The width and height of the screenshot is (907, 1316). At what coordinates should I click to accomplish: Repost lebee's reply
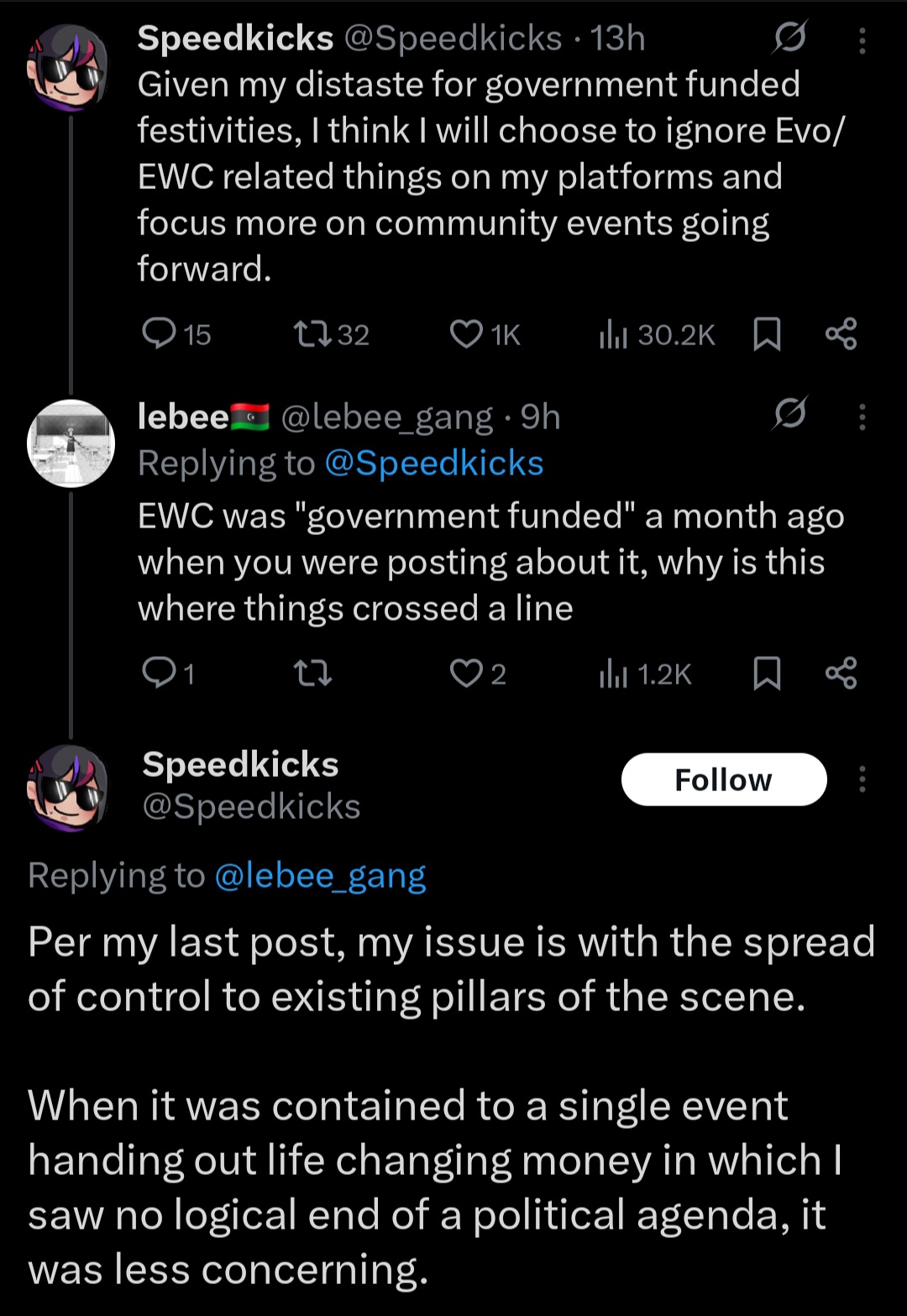[313, 674]
